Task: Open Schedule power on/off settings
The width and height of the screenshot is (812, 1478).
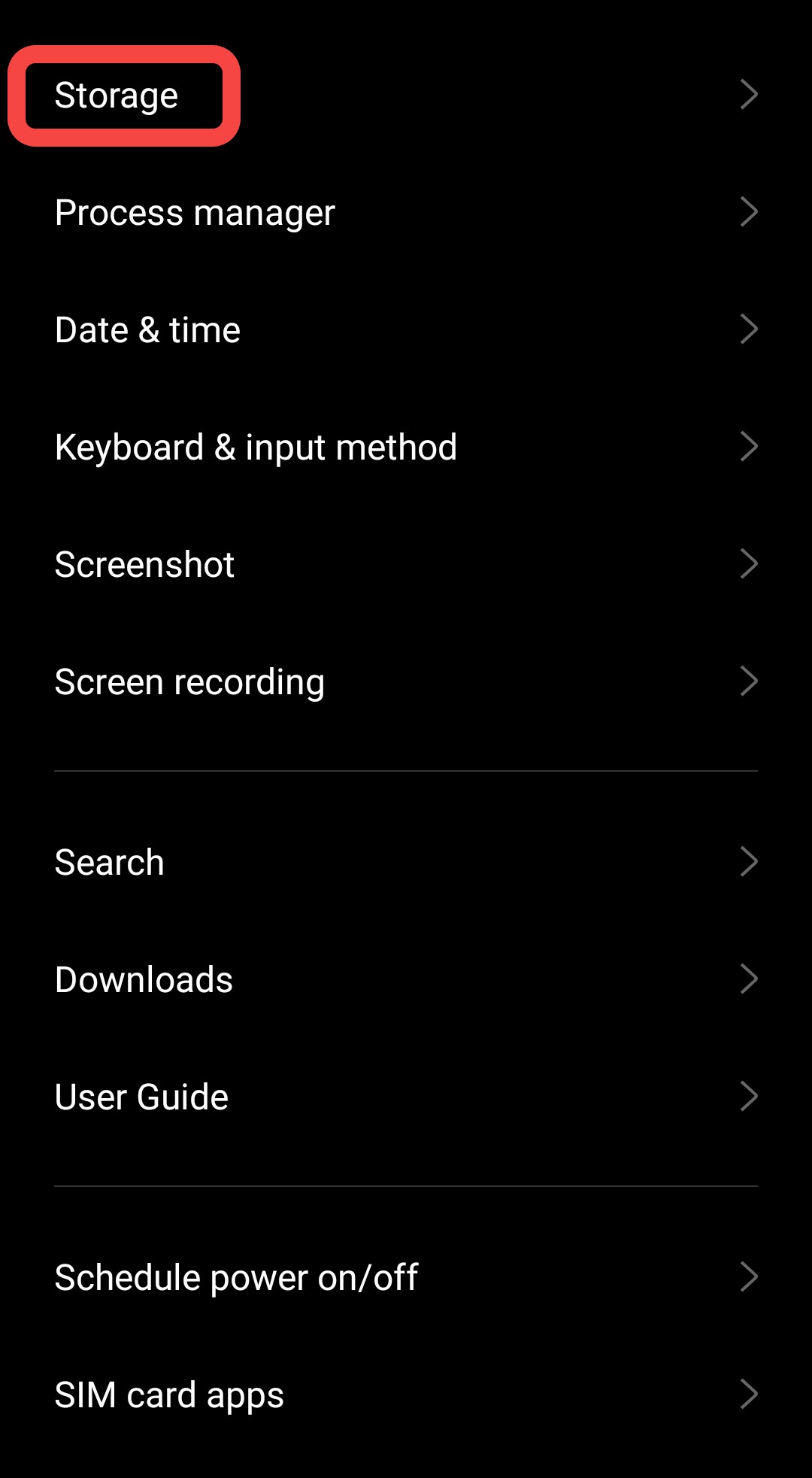Action: pos(237,1276)
